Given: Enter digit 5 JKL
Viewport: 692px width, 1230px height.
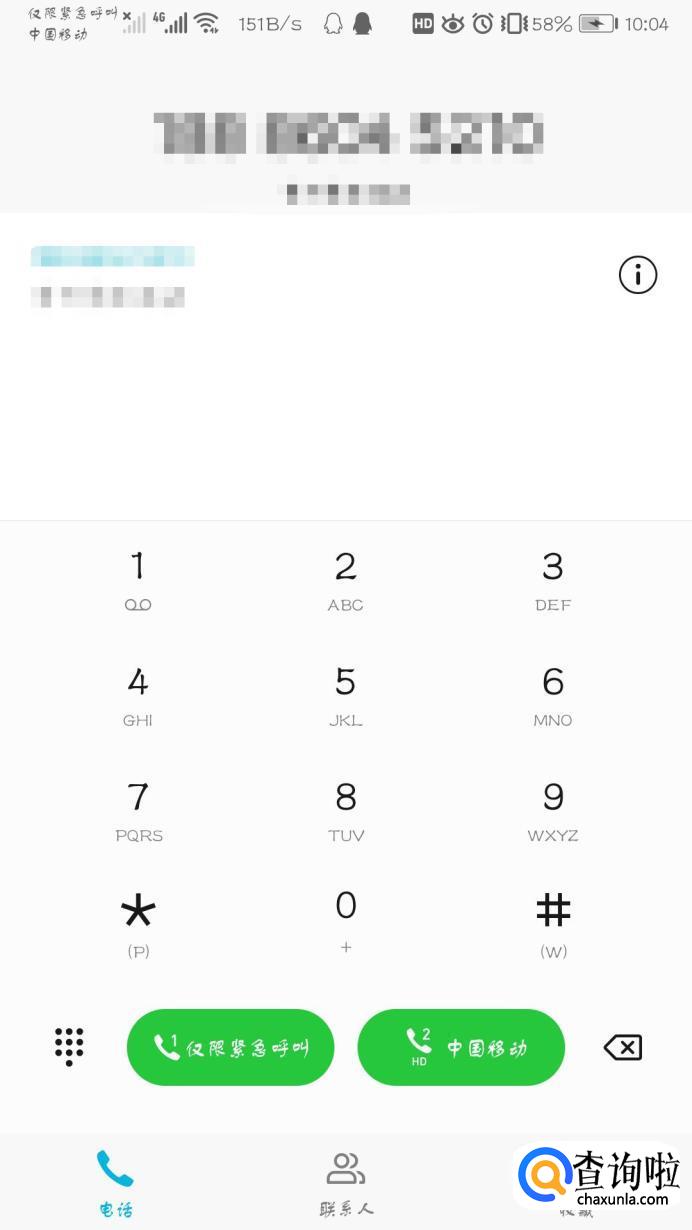Looking at the screenshot, I should 346,696.
